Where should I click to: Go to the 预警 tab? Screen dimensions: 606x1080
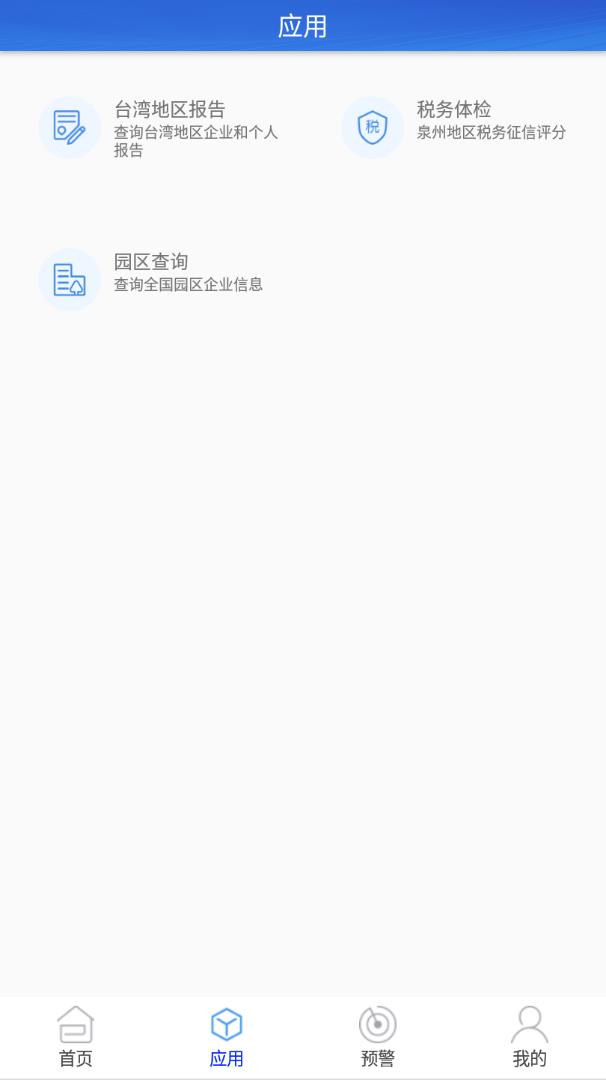378,1037
